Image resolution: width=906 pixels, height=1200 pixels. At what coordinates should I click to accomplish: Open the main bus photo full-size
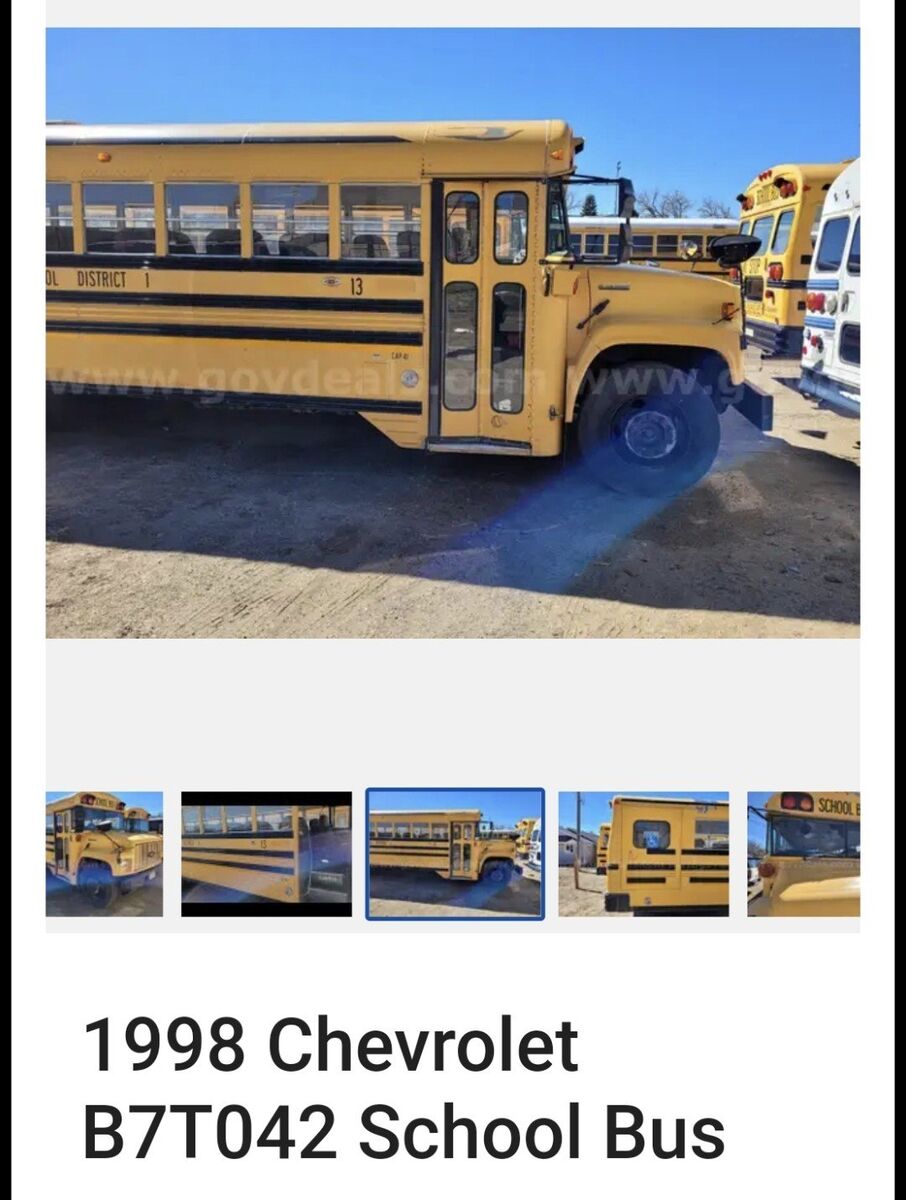pyautogui.click(x=452, y=332)
